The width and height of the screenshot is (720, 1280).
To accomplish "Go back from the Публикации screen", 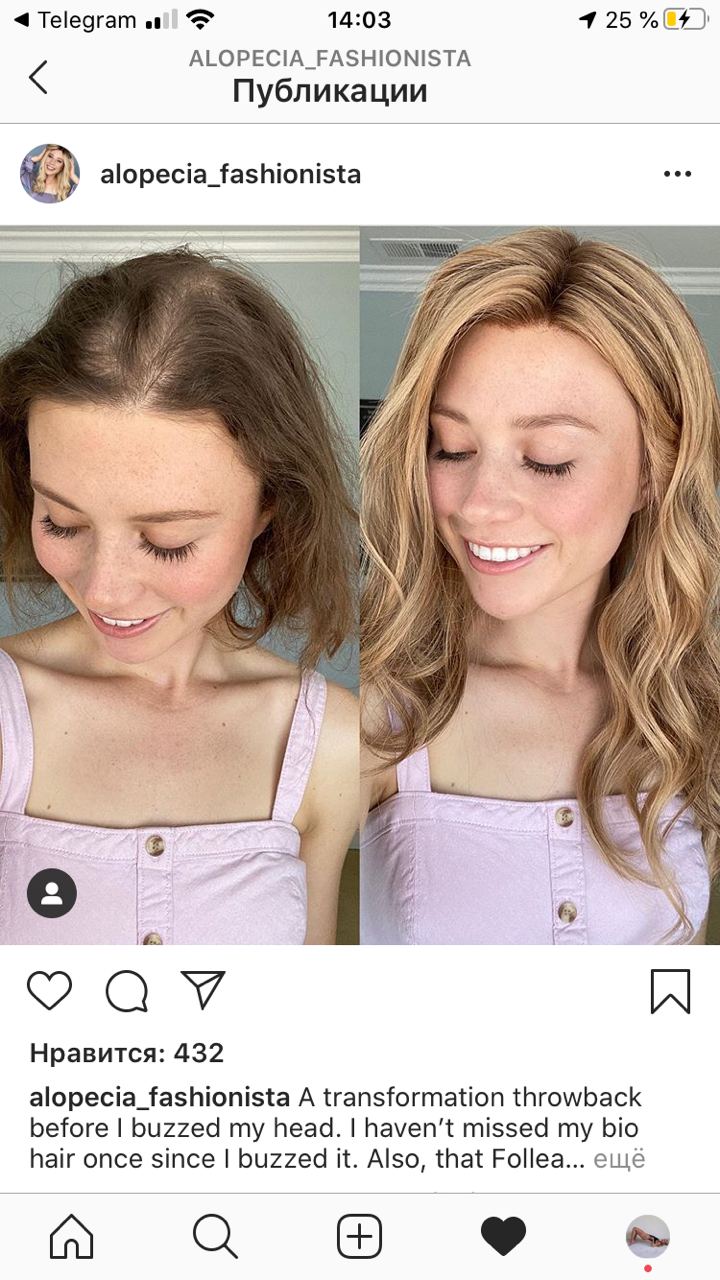I will [38, 77].
